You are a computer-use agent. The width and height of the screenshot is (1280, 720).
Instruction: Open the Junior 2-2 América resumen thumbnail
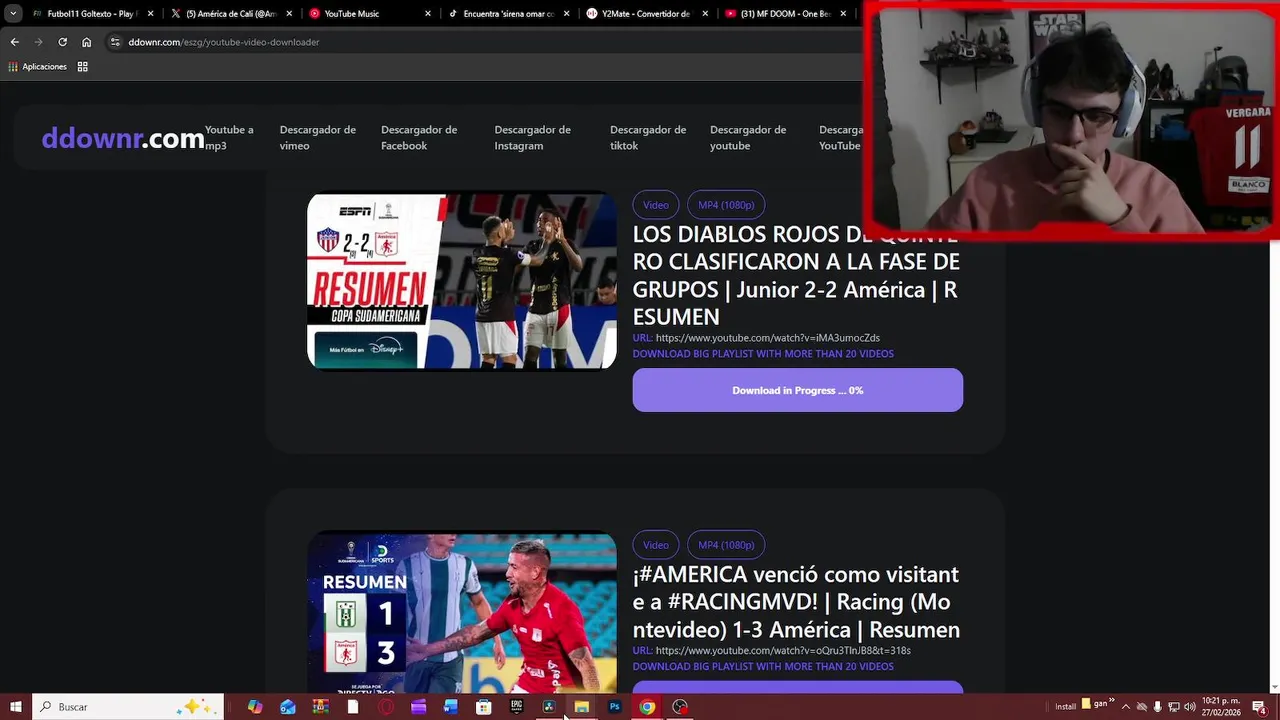[x=462, y=281]
